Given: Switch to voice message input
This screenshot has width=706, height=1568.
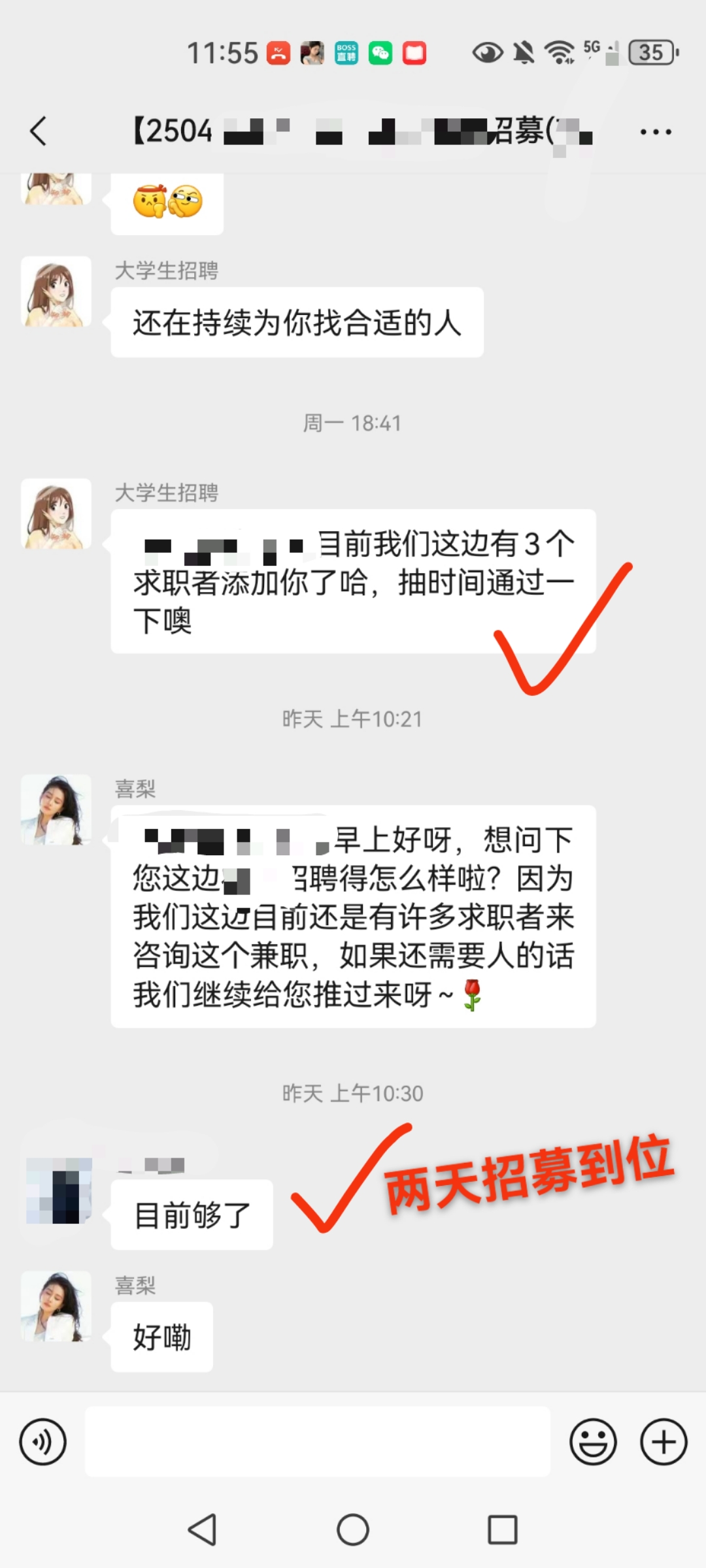Looking at the screenshot, I should coord(43,1442).
